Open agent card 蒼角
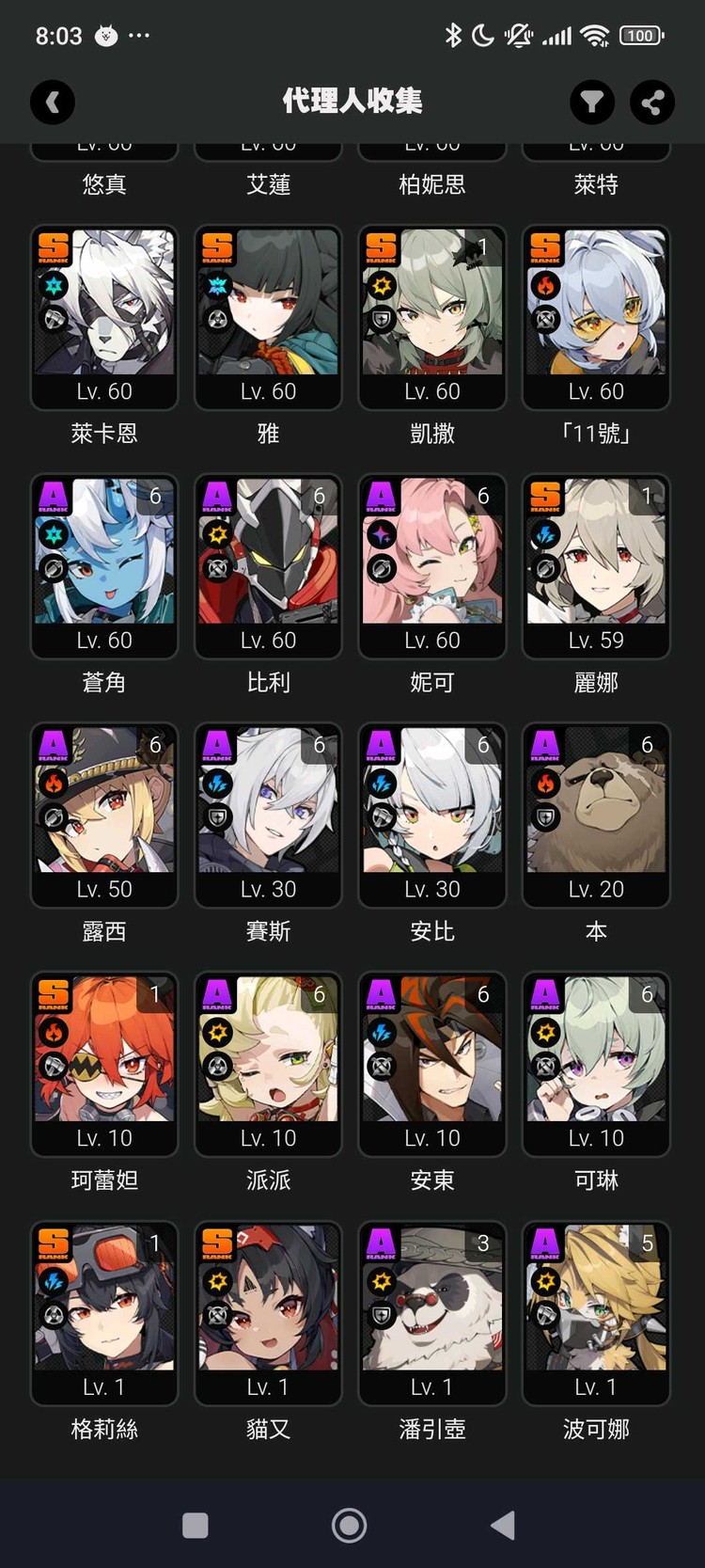 pyautogui.click(x=104, y=565)
